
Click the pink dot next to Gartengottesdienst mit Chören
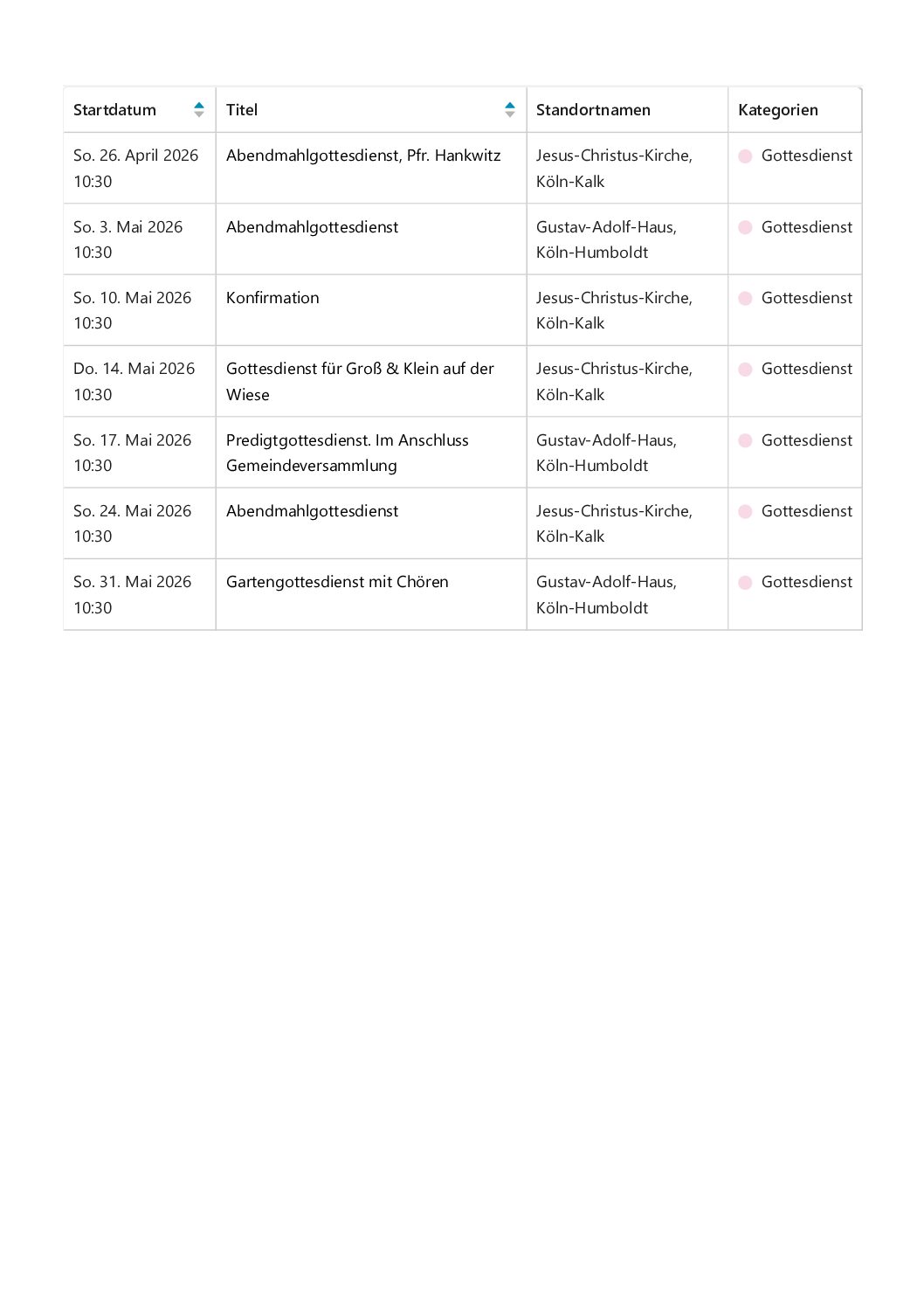(x=745, y=582)
